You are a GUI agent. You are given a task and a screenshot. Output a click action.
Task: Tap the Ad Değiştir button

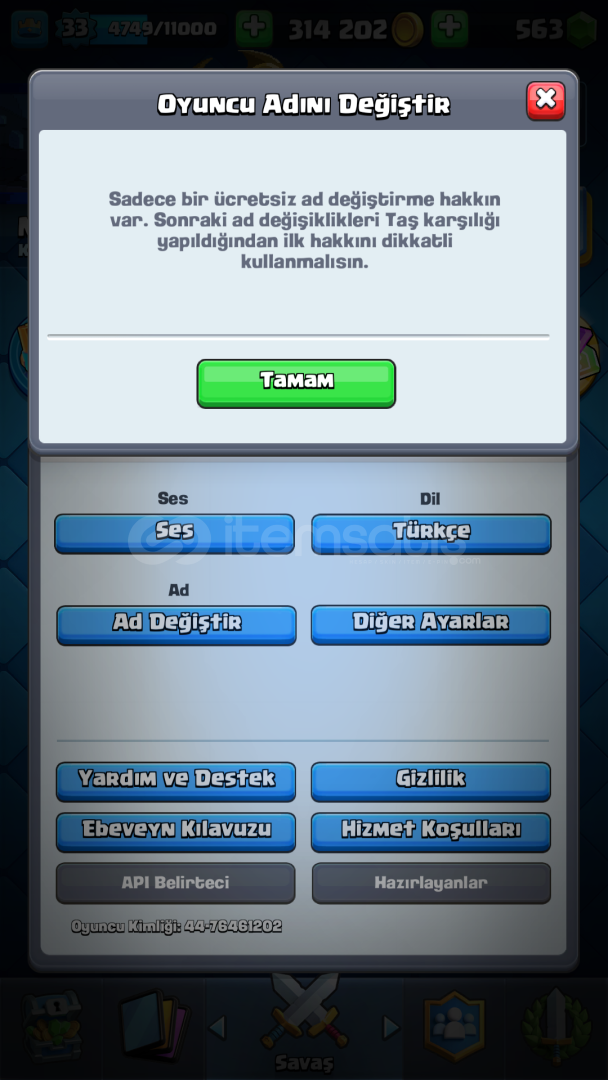[176, 625]
